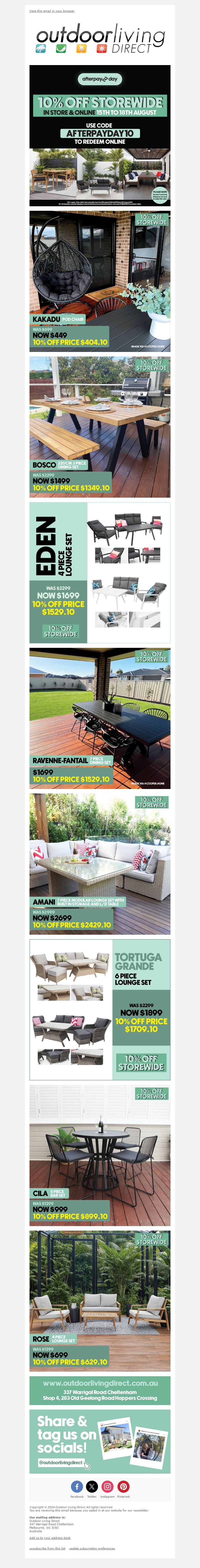
Task: View the Bosco 3 piece dining set
Action: coord(100,426)
